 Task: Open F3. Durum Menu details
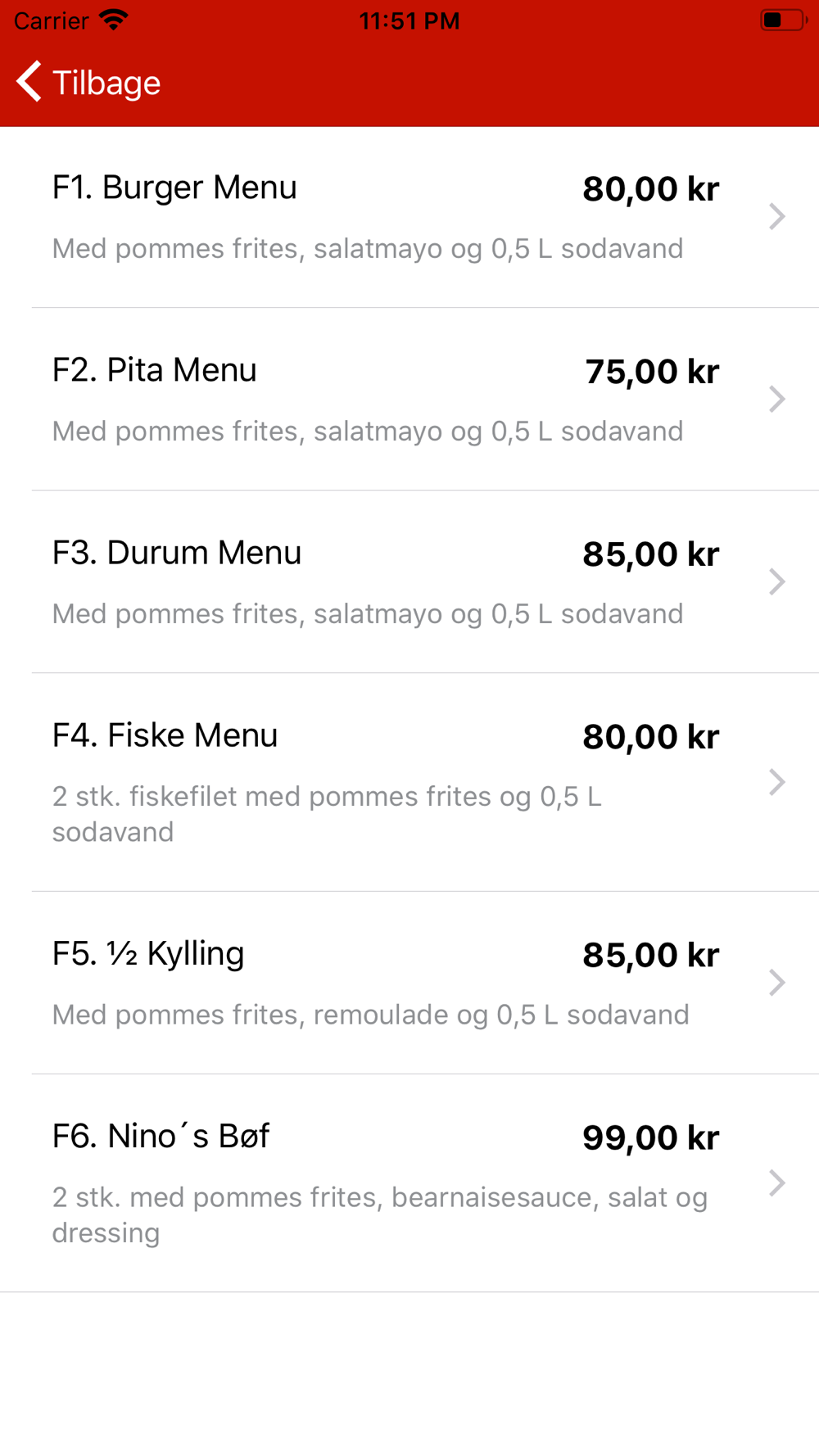[x=409, y=582]
